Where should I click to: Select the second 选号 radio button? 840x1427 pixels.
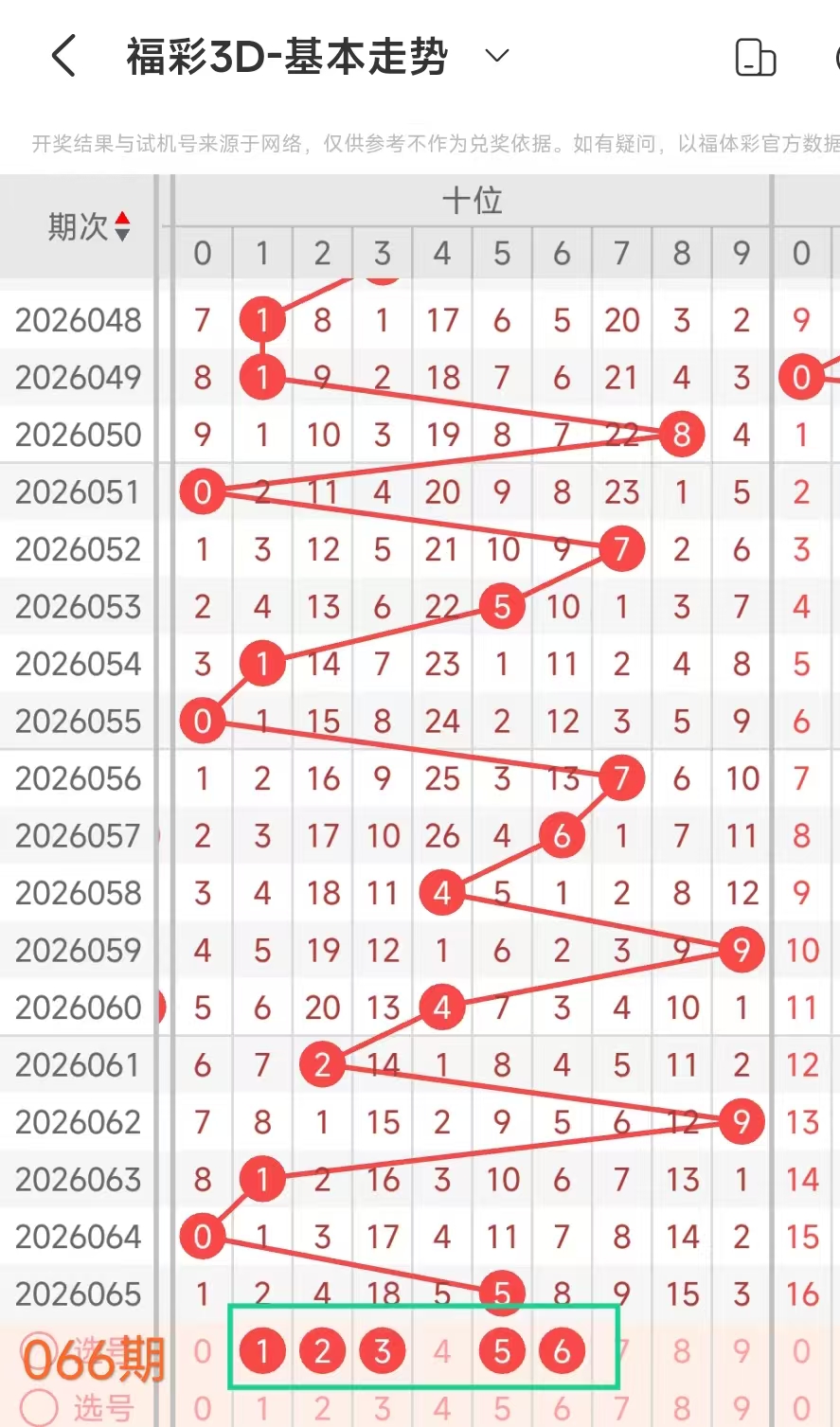tap(40, 1407)
